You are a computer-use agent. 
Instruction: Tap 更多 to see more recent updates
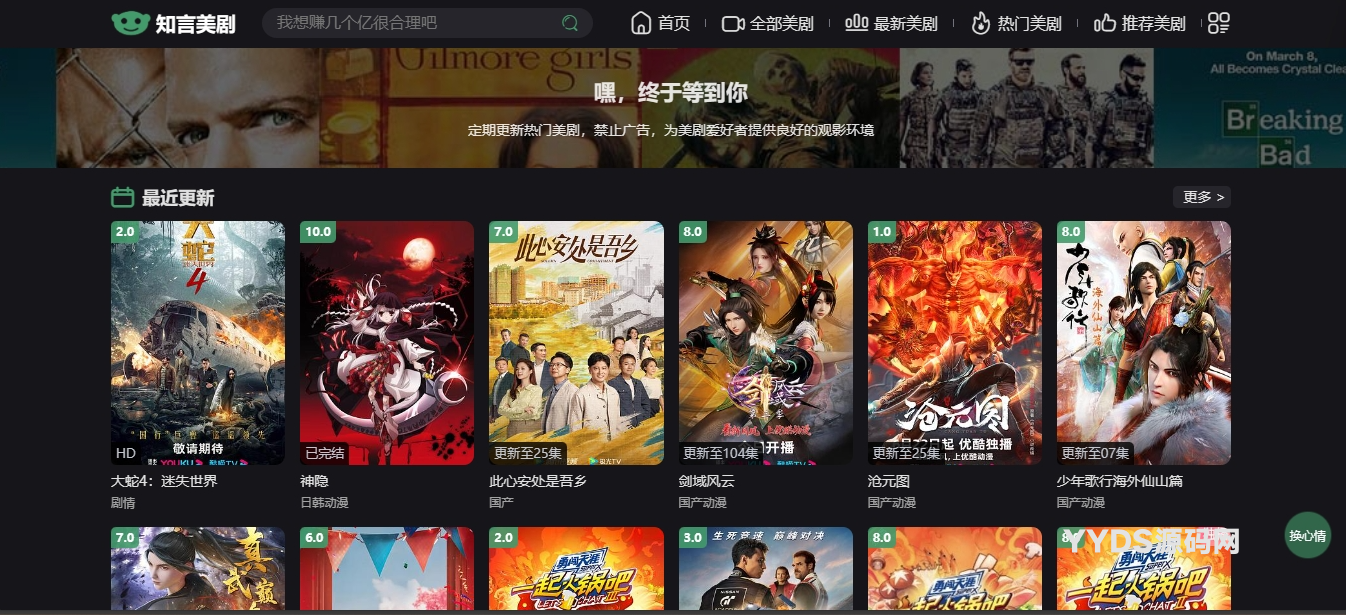pos(1202,197)
